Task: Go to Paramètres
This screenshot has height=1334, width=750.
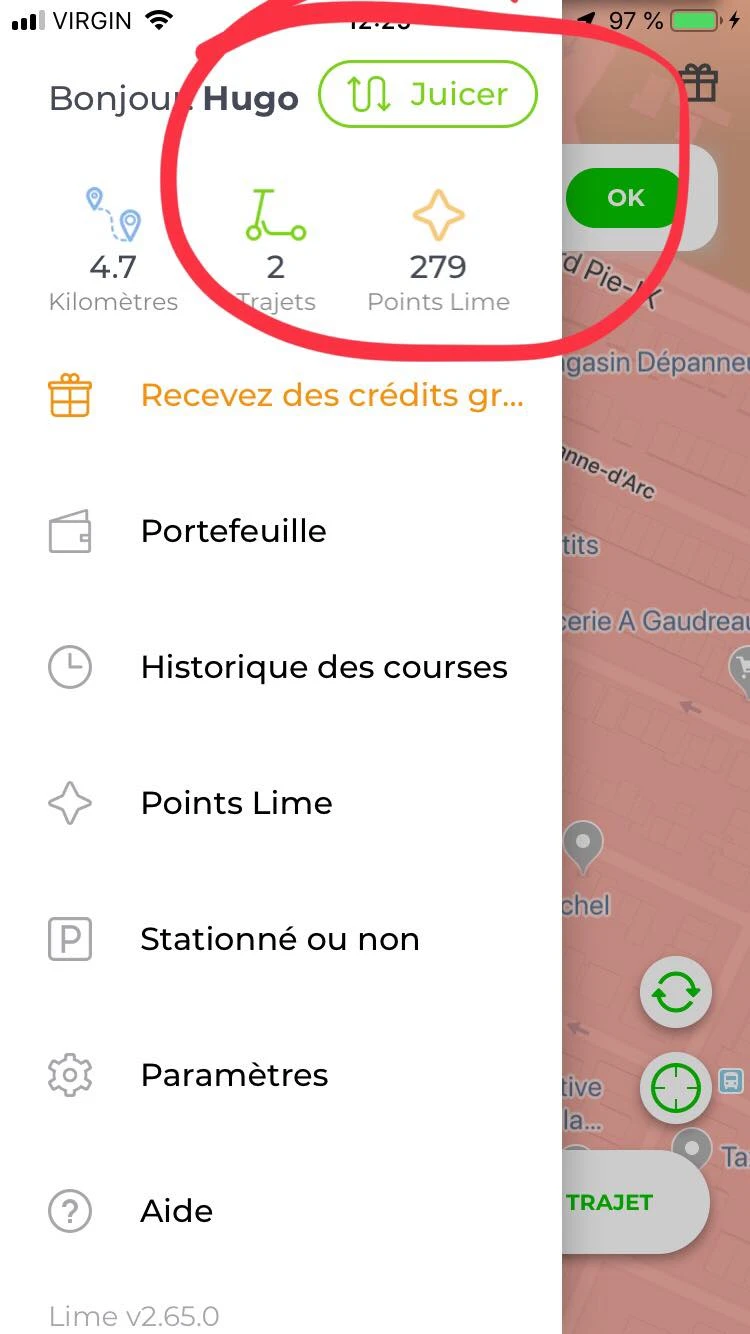Action: tap(234, 1075)
